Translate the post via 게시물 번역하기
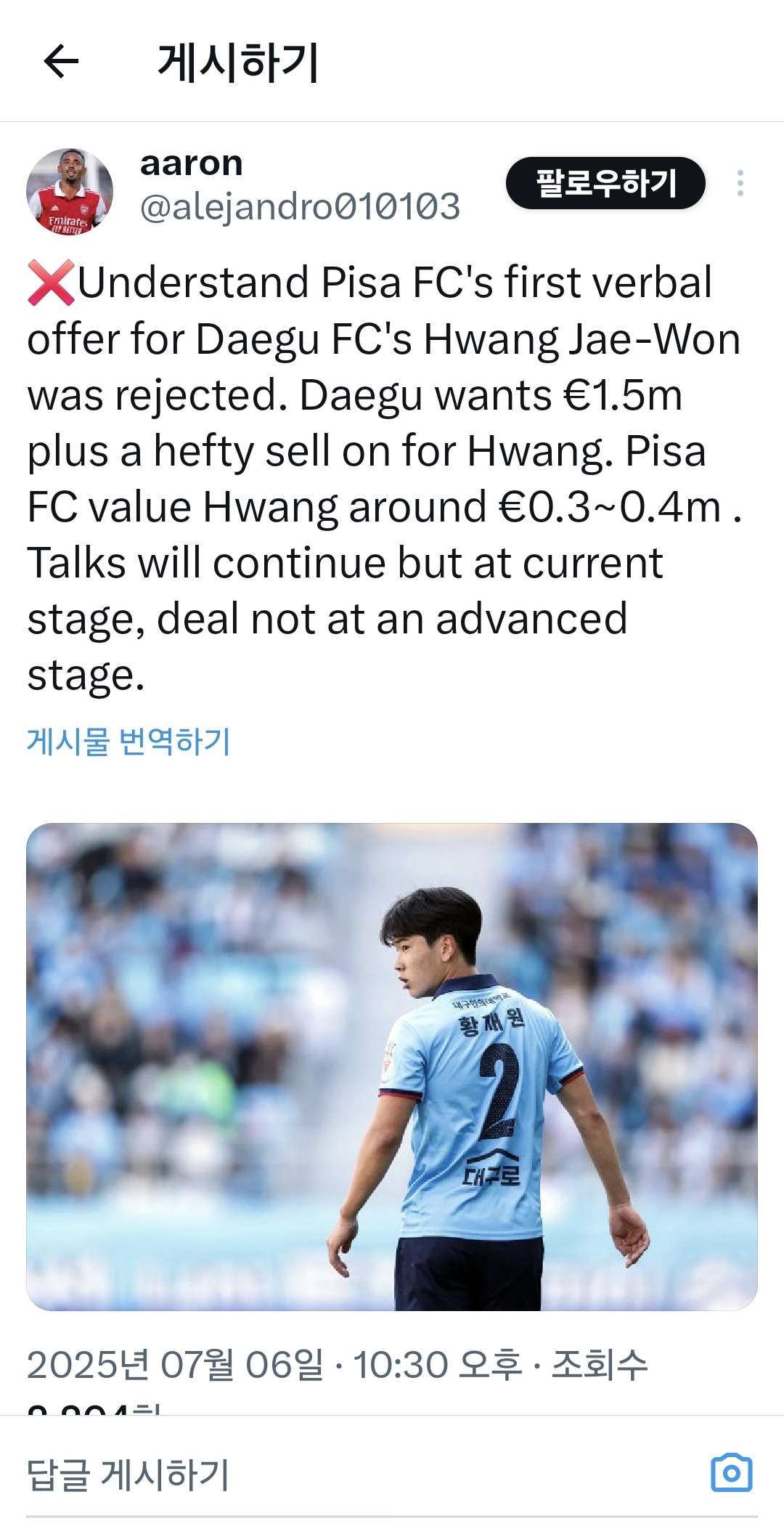 click(128, 742)
